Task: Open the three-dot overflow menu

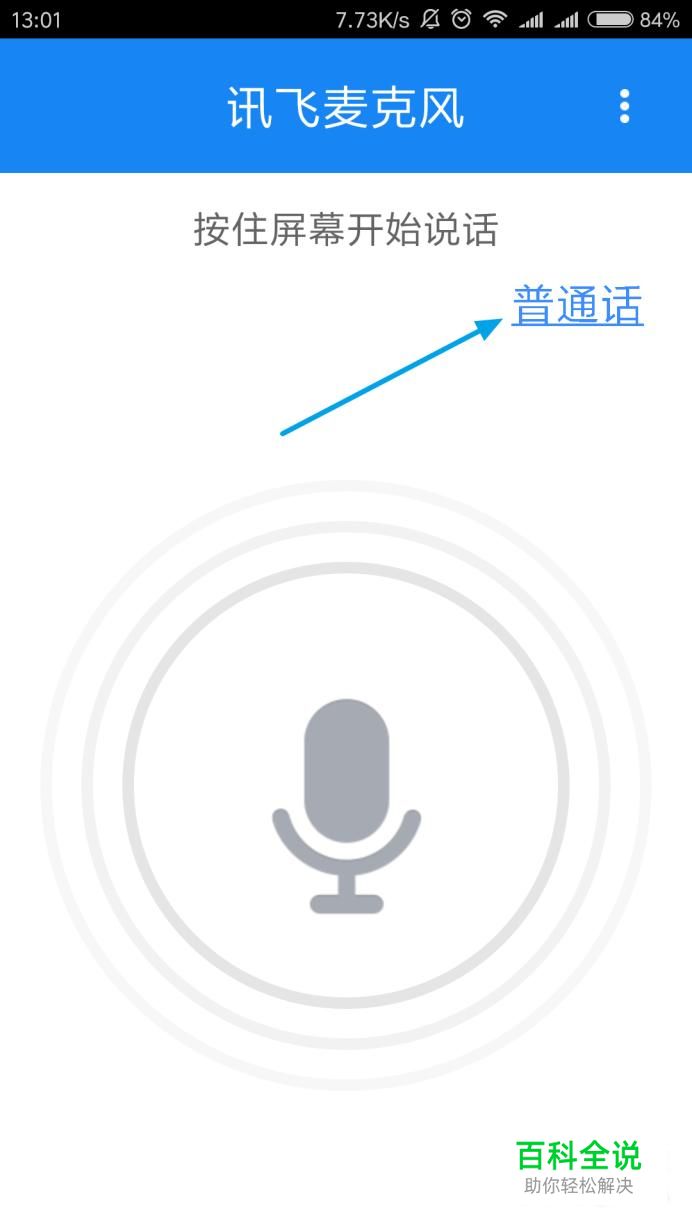Action: point(625,106)
